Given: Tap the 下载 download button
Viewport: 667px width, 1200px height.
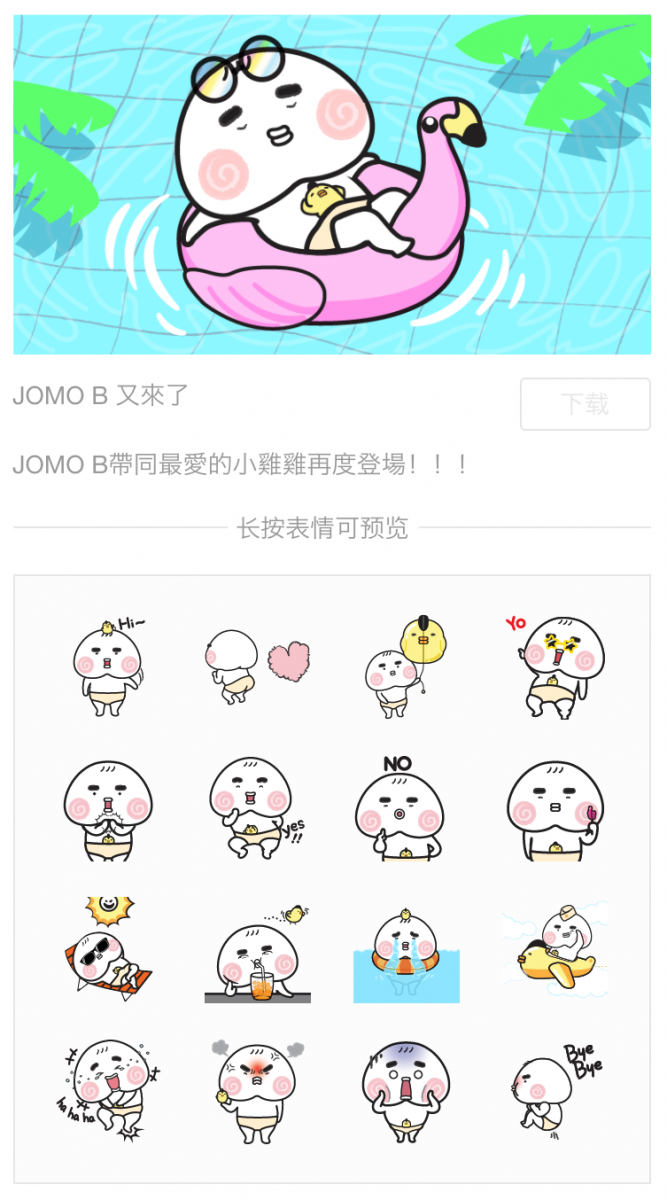Looking at the screenshot, I should click(x=585, y=404).
